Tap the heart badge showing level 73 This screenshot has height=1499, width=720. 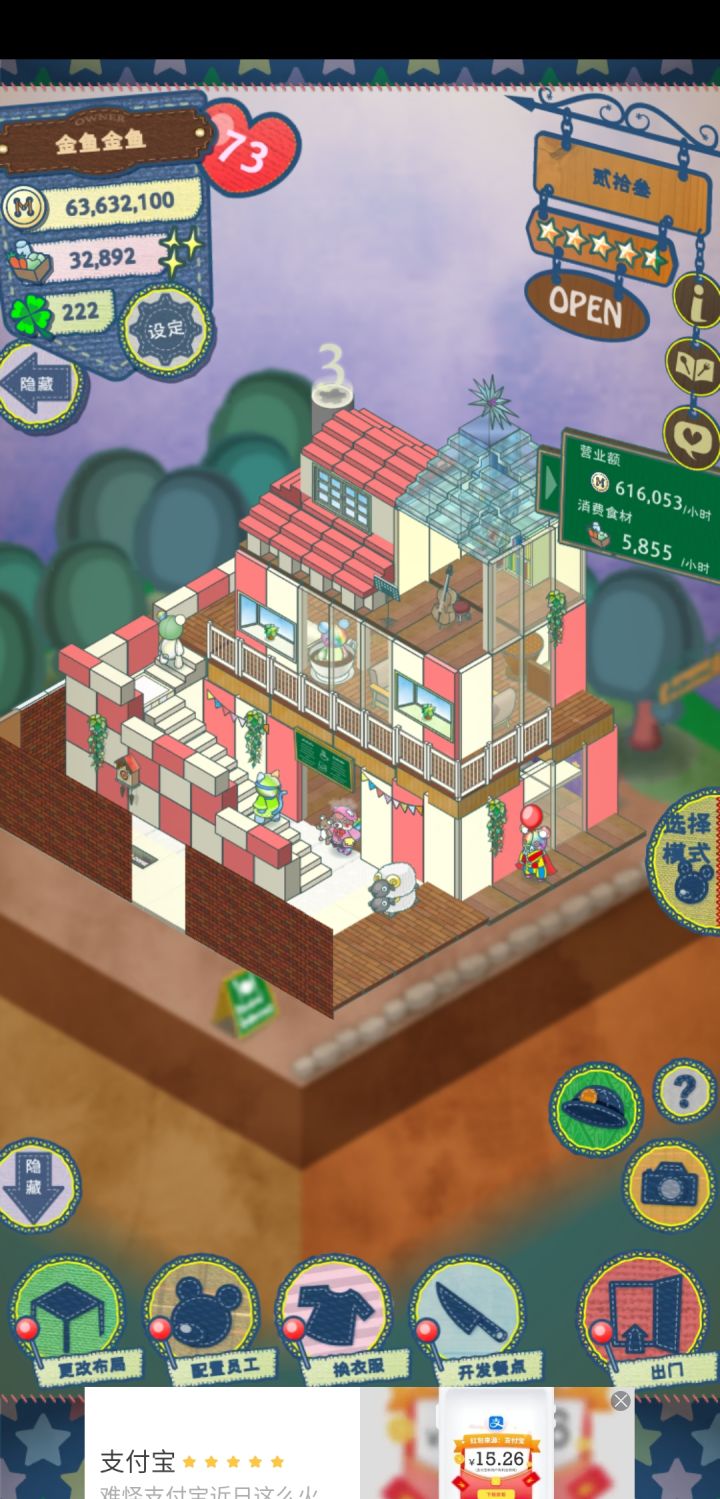253,150
